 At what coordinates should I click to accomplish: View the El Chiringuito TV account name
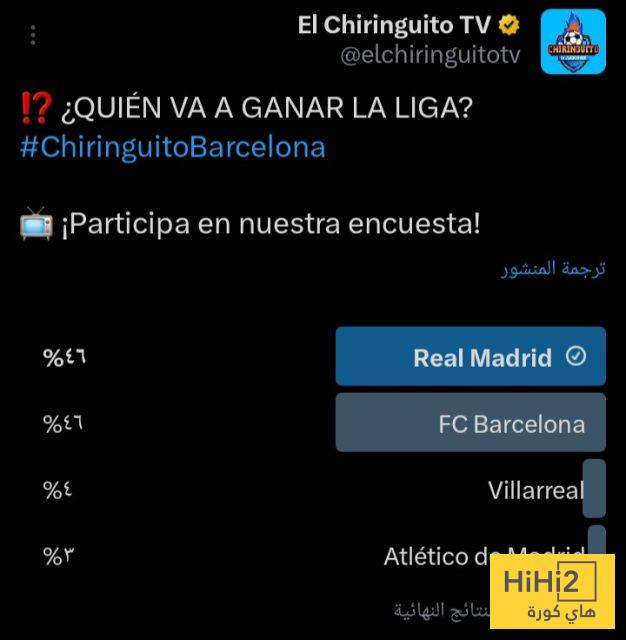393,26
